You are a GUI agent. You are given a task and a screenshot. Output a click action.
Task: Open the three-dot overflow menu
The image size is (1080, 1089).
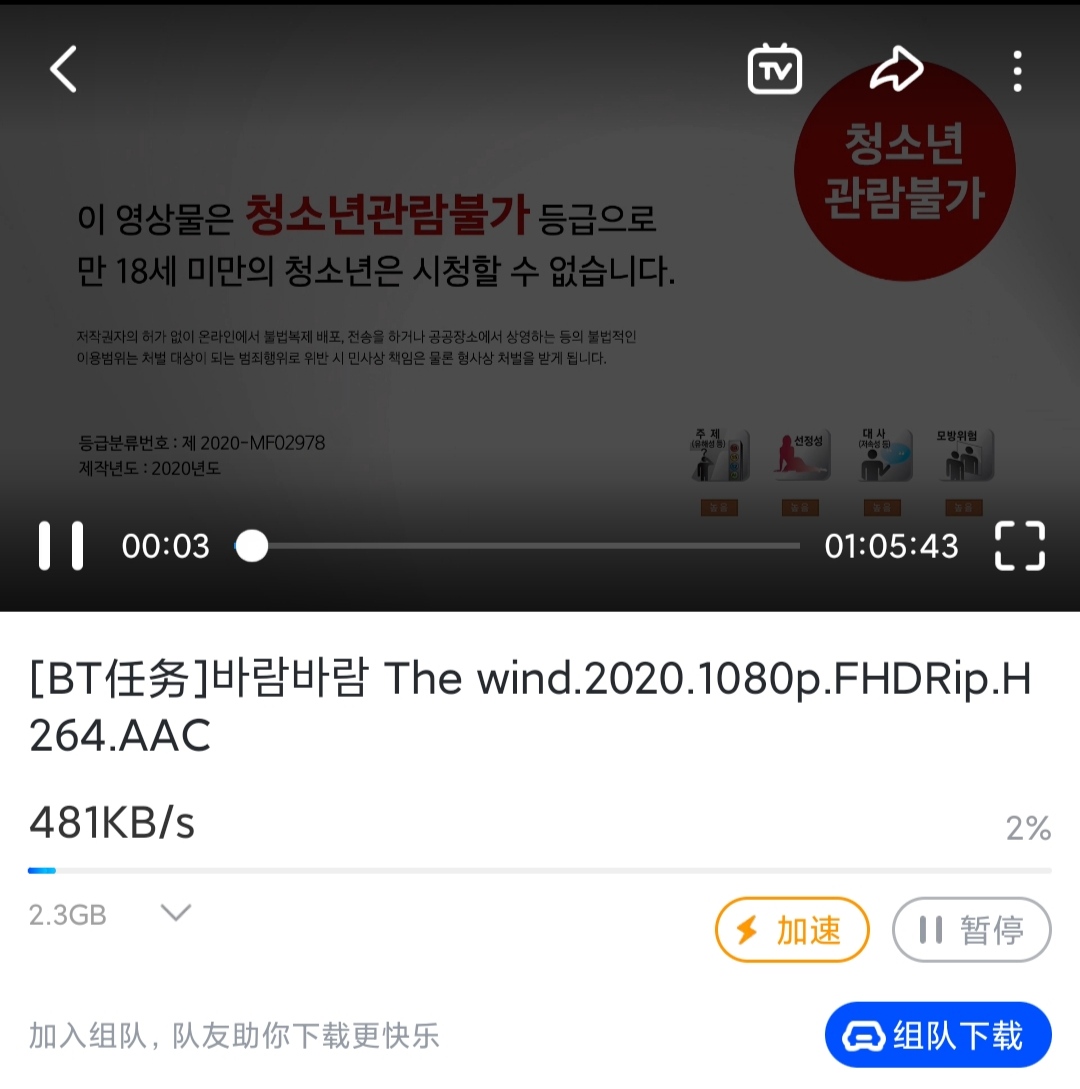coord(1017,71)
